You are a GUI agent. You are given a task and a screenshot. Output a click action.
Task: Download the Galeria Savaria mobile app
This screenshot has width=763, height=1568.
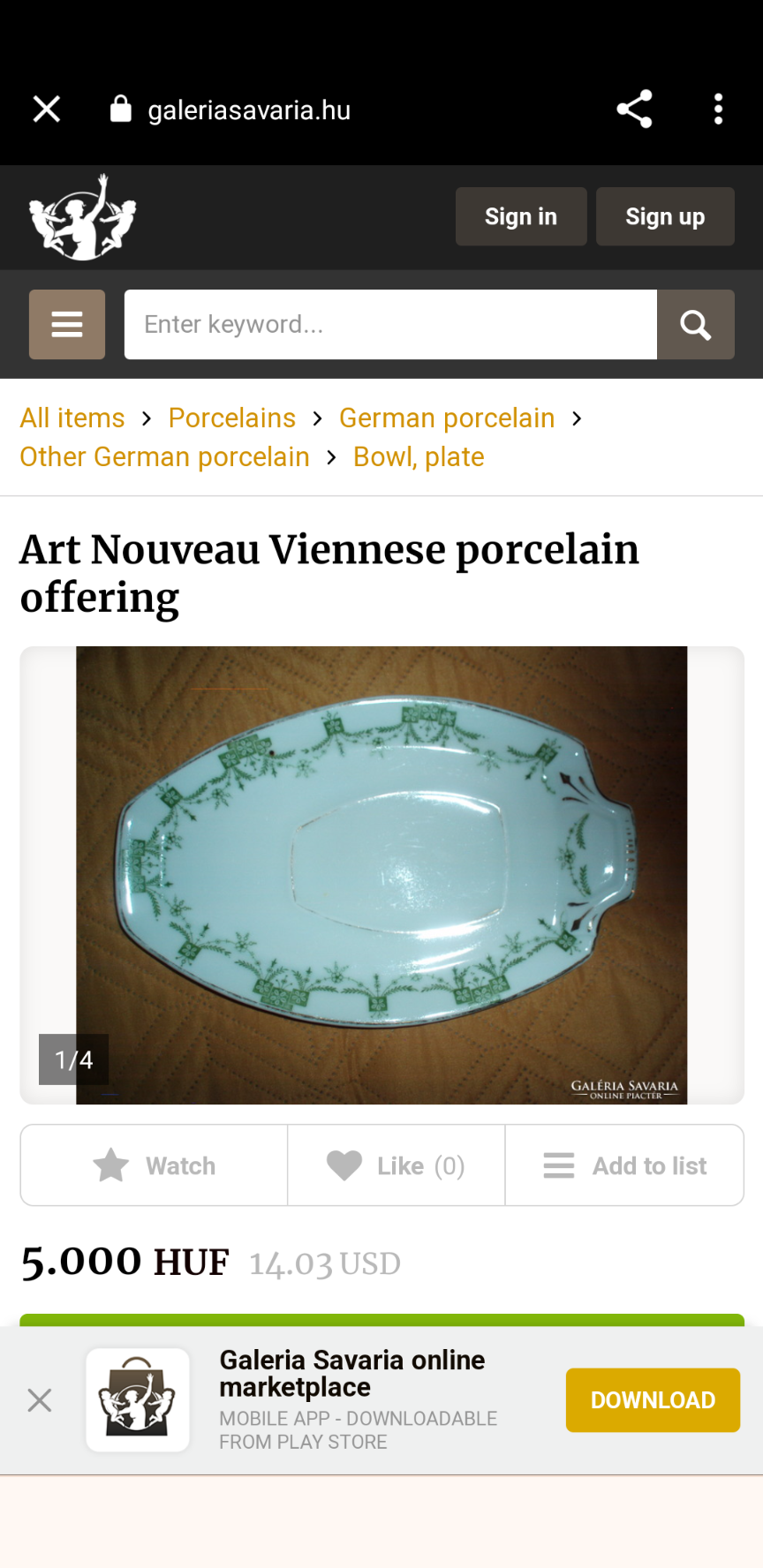point(653,1400)
